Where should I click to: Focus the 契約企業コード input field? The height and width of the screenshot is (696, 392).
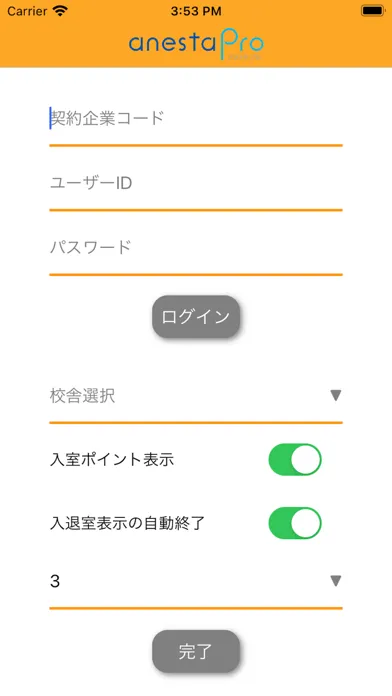click(196, 119)
